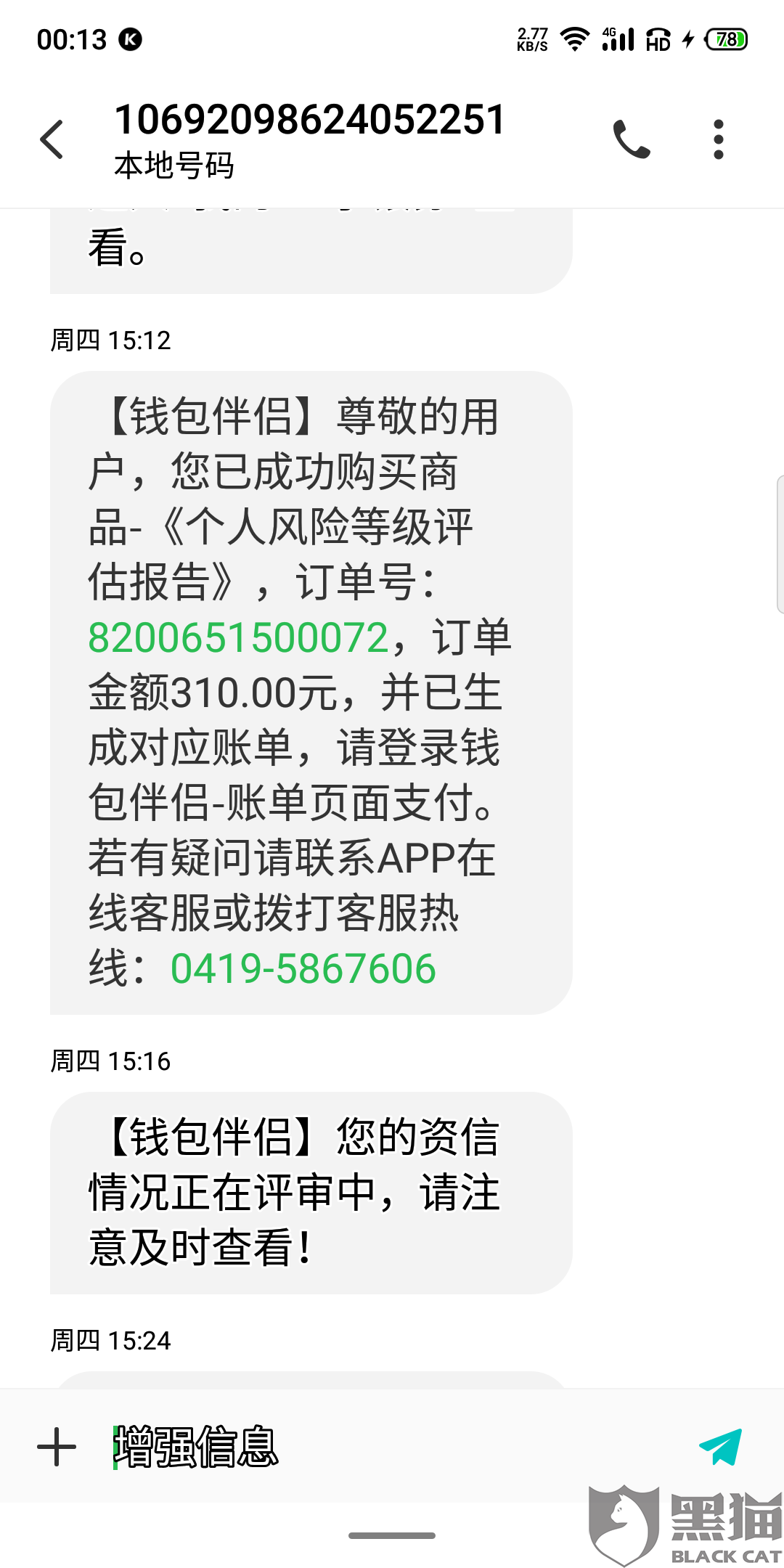Image resolution: width=784 pixels, height=1568 pixels.
Task: Tap the Wi-Fi status icon
Action: point(576,40)
